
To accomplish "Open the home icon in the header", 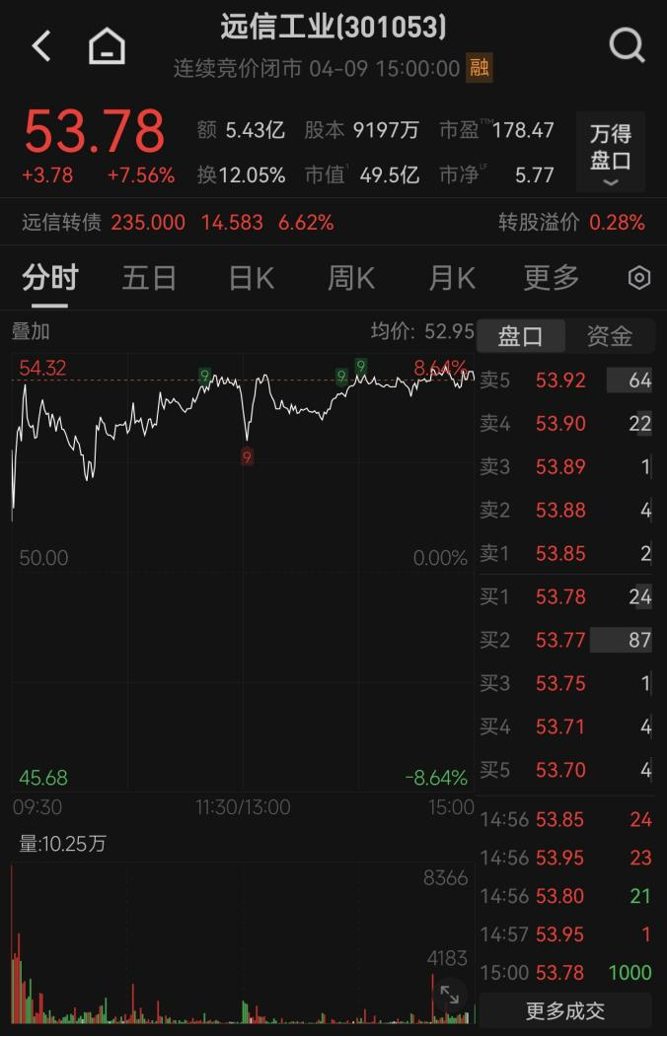I will [107, 46].
